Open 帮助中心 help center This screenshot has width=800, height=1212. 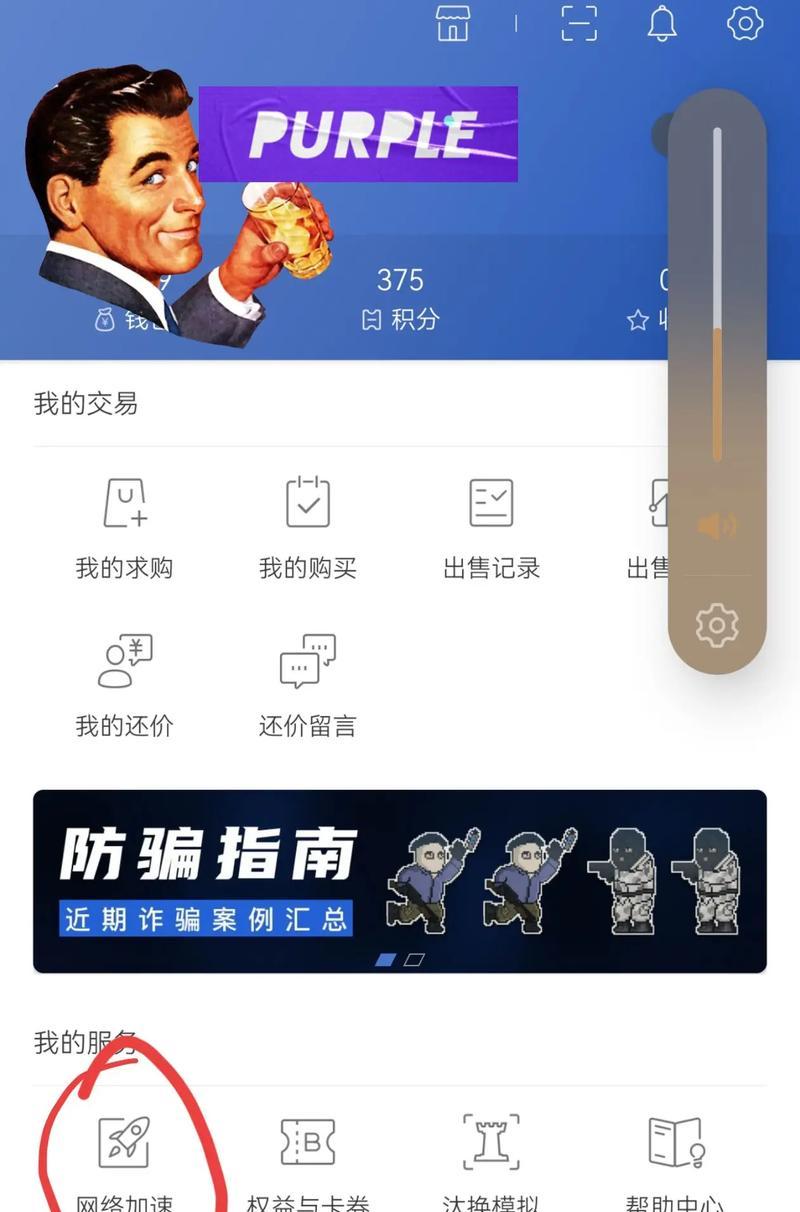click(677, 1160)
